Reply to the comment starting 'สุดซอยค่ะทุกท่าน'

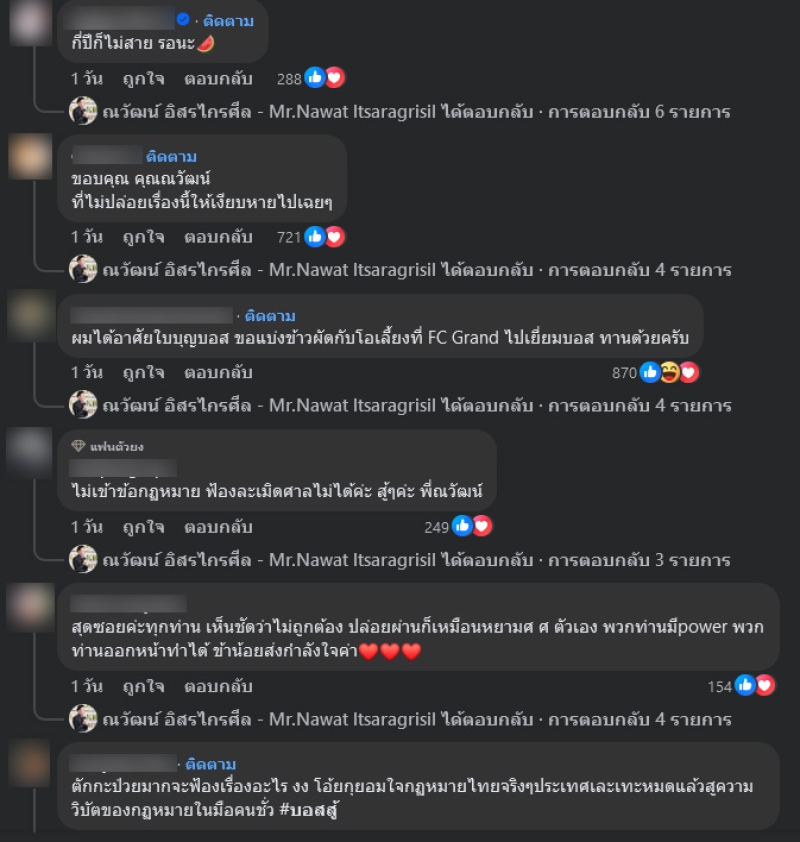(x=218, y=686)
